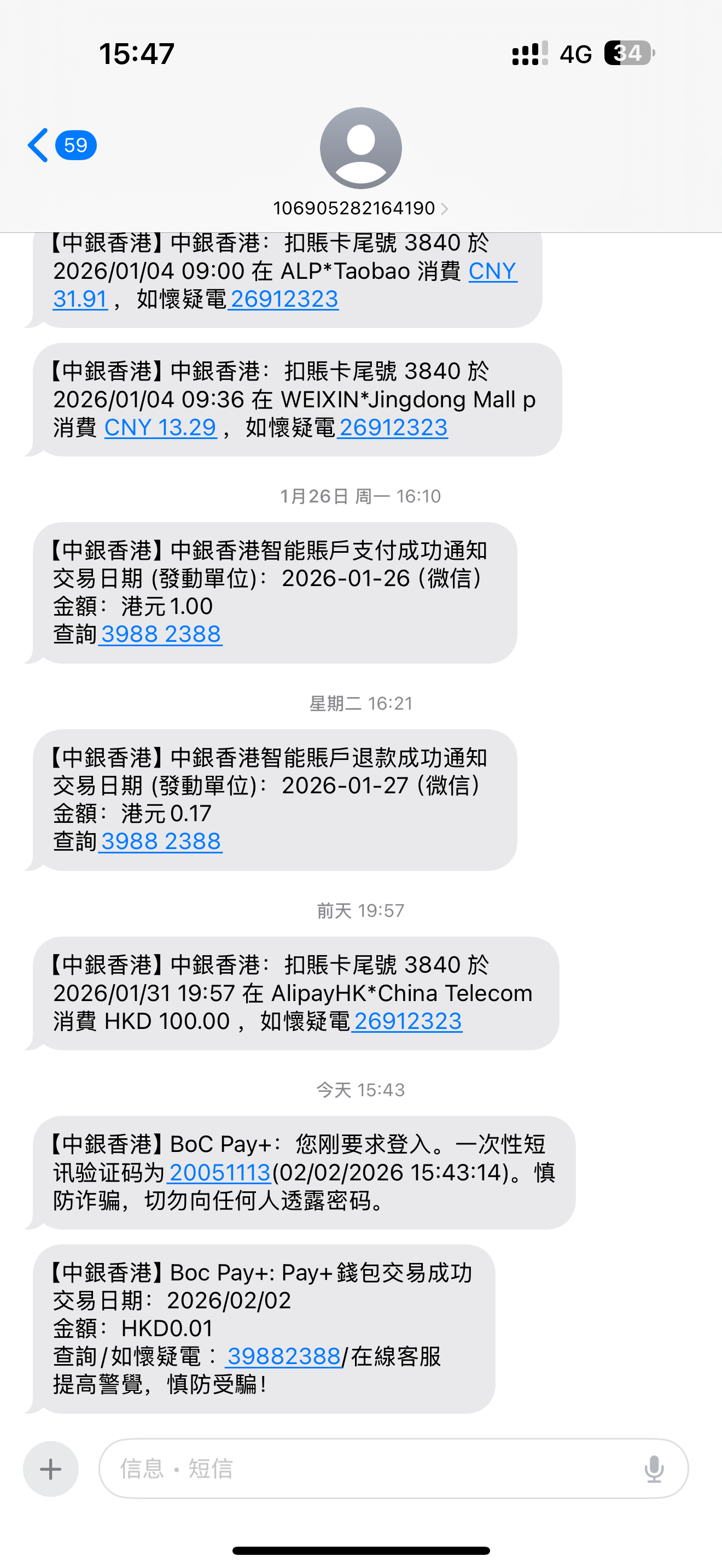Viewport: 722px width, 1568px height.
Task: Call 26912323 in the Jingdong Mall message
Action: tap(393, 428)
